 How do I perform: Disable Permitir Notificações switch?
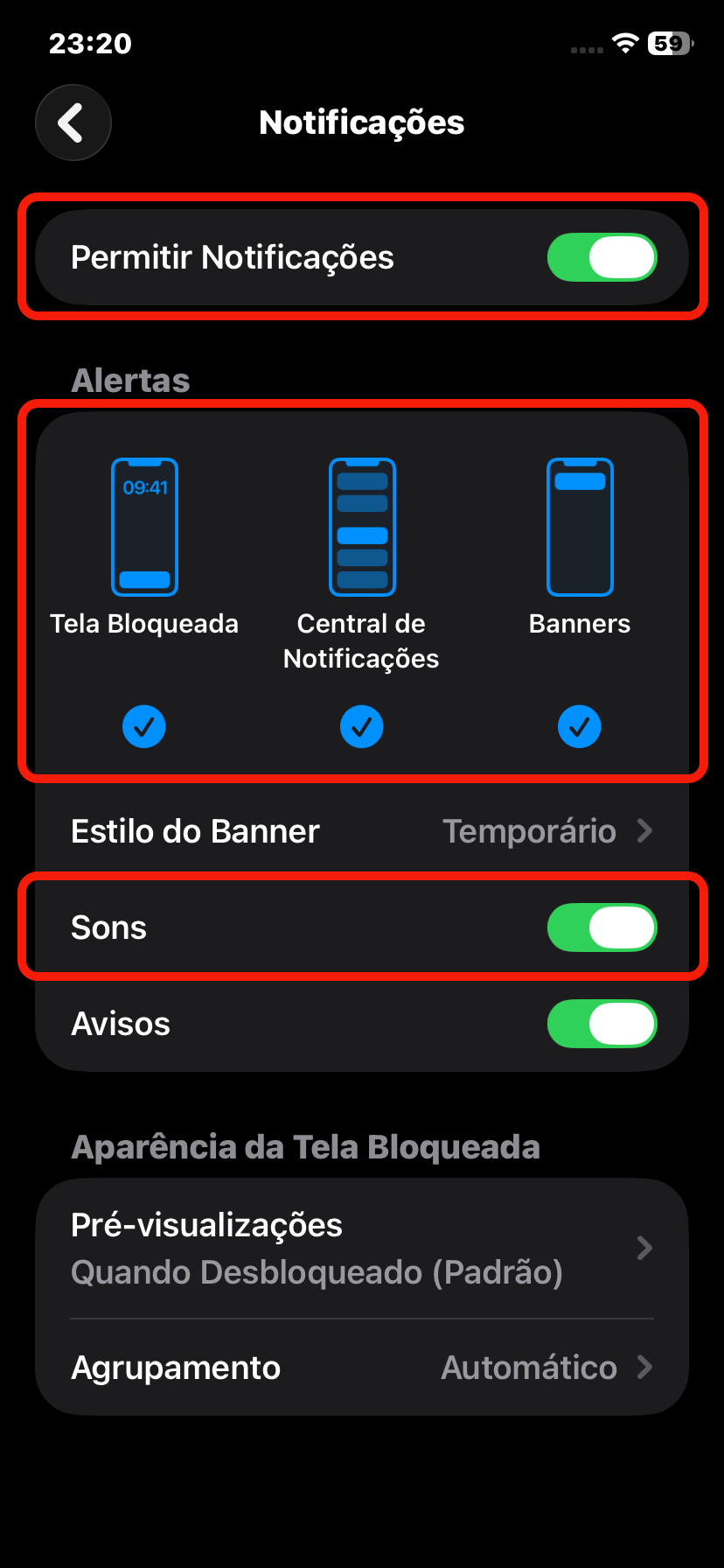tap(602, 258)
